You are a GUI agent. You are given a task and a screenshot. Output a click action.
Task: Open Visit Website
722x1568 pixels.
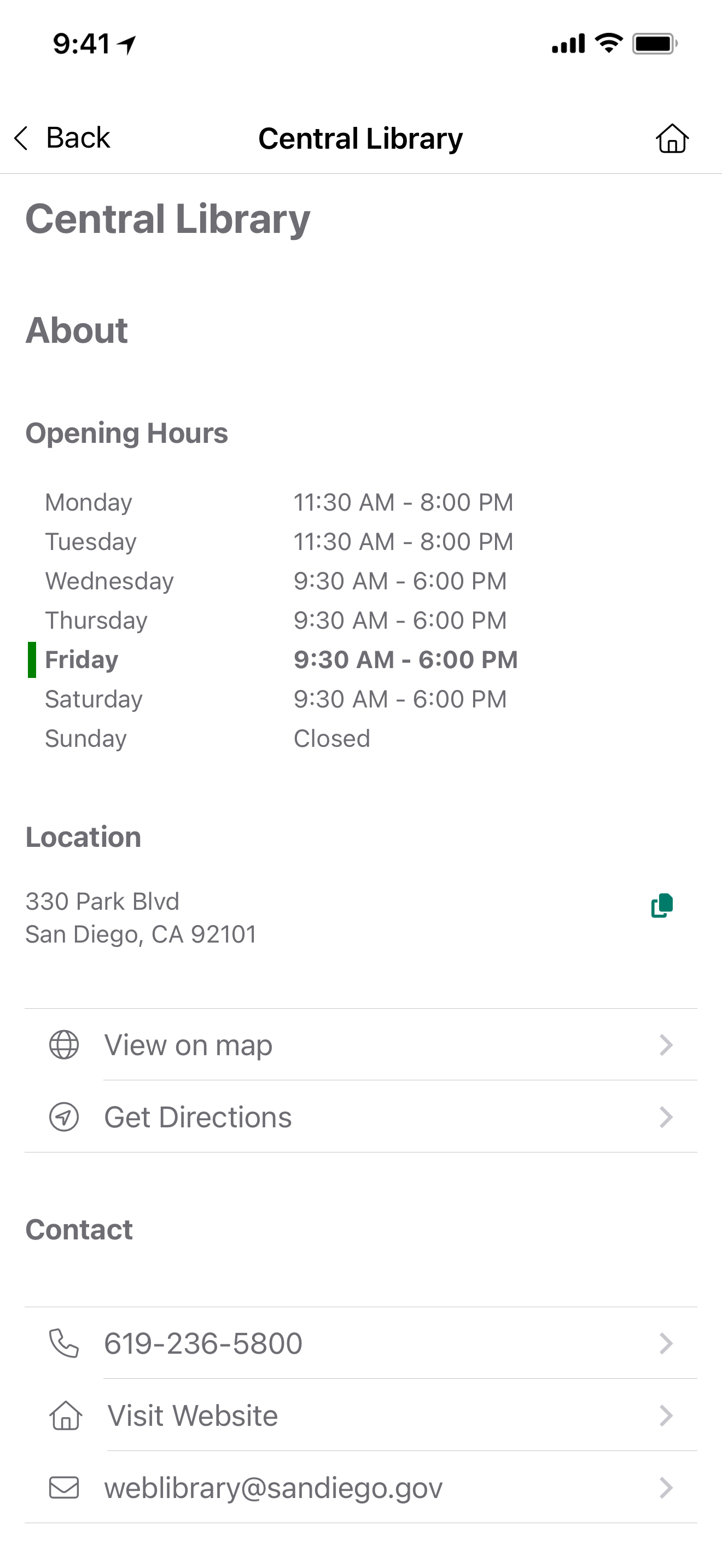coord(361,1414)
